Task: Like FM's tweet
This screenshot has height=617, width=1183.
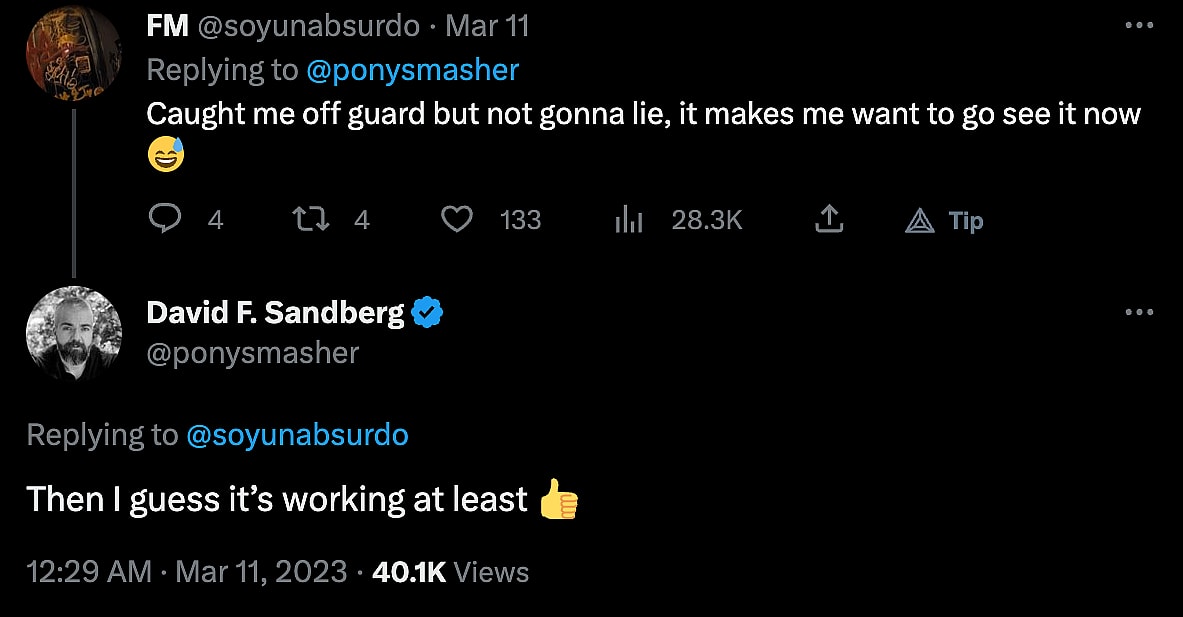Action: (457, 220)
